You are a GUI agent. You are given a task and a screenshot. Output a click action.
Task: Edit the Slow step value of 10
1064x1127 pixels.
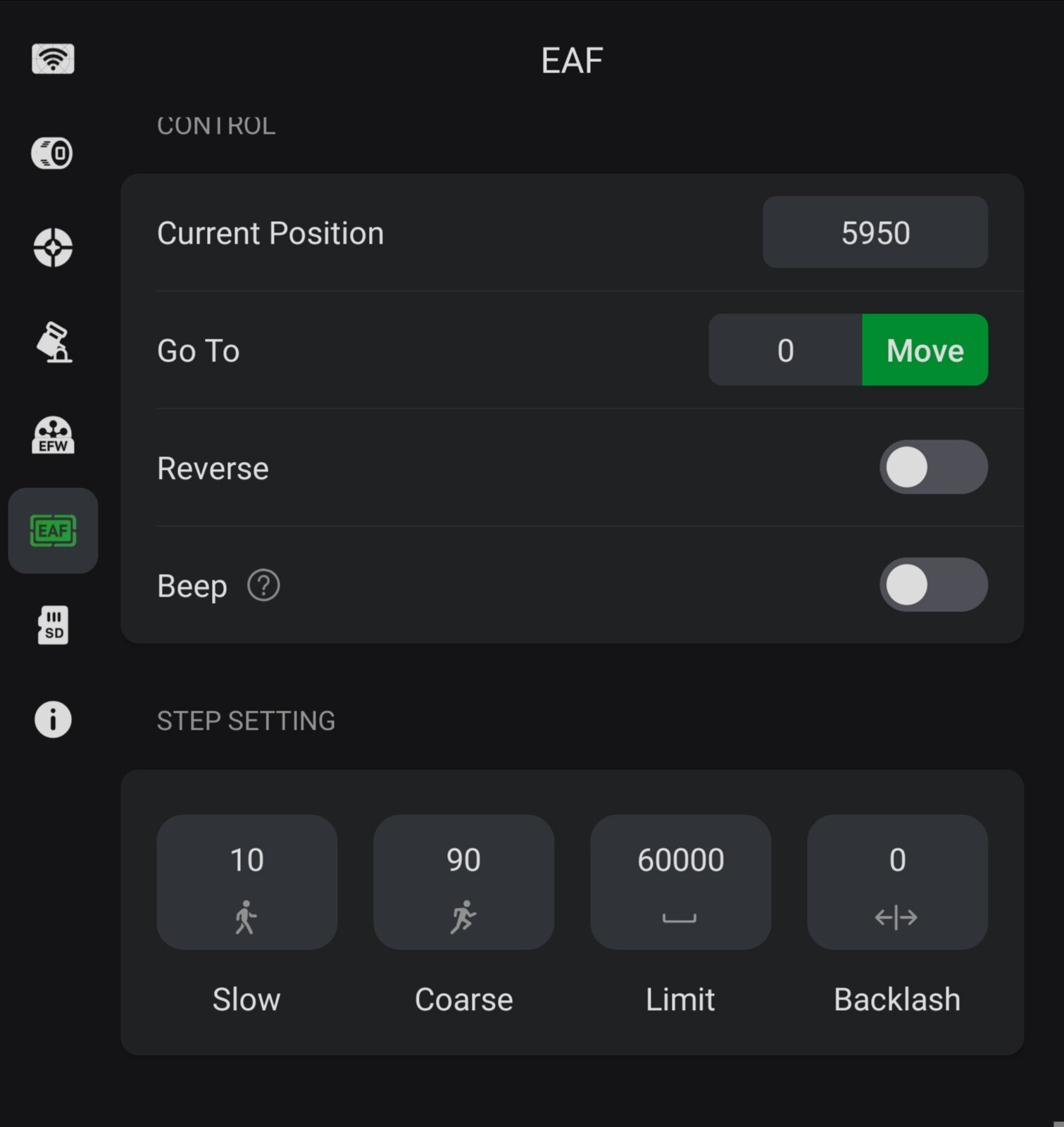point(246,882)
